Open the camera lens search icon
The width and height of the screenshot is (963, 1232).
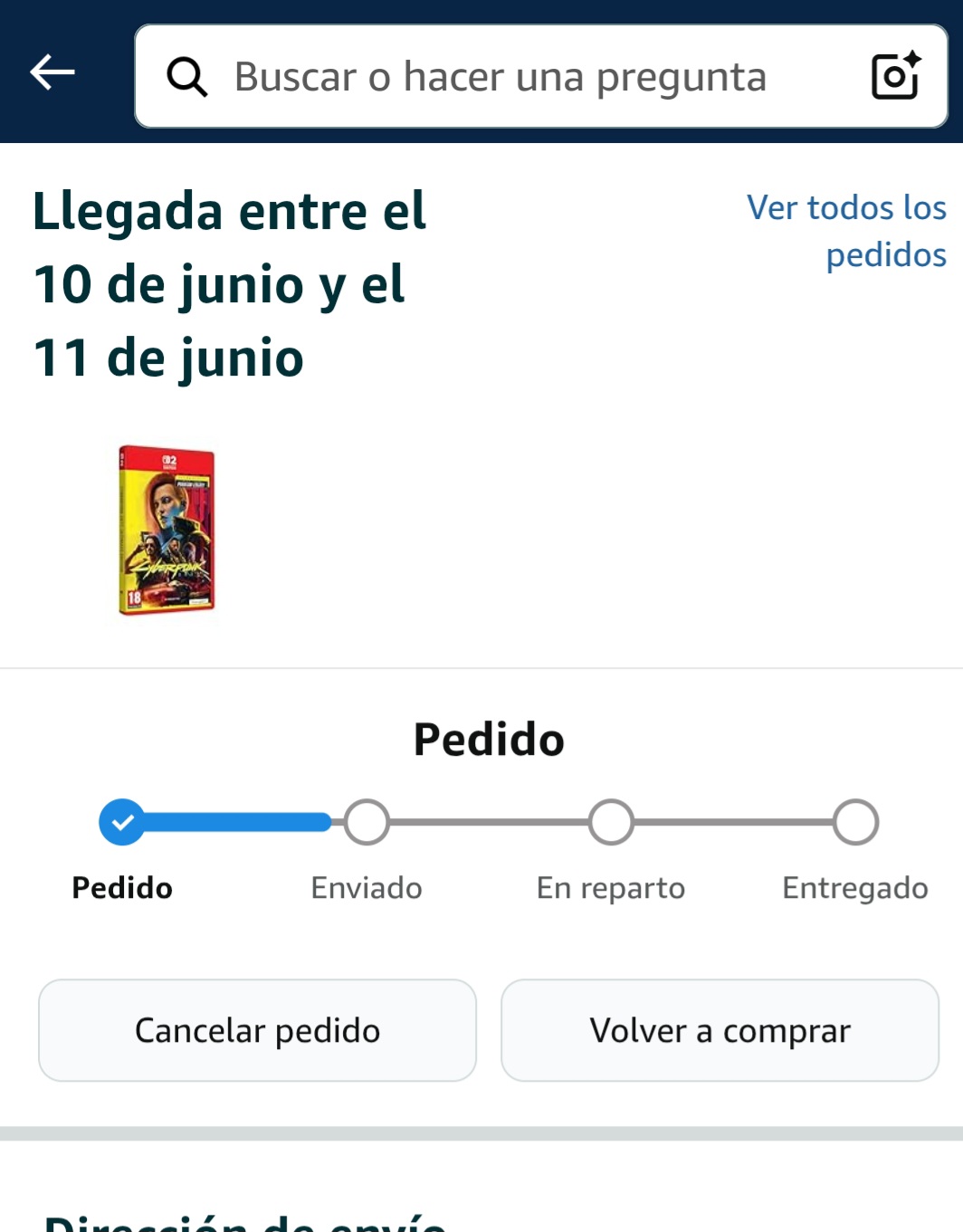[895, 76]
